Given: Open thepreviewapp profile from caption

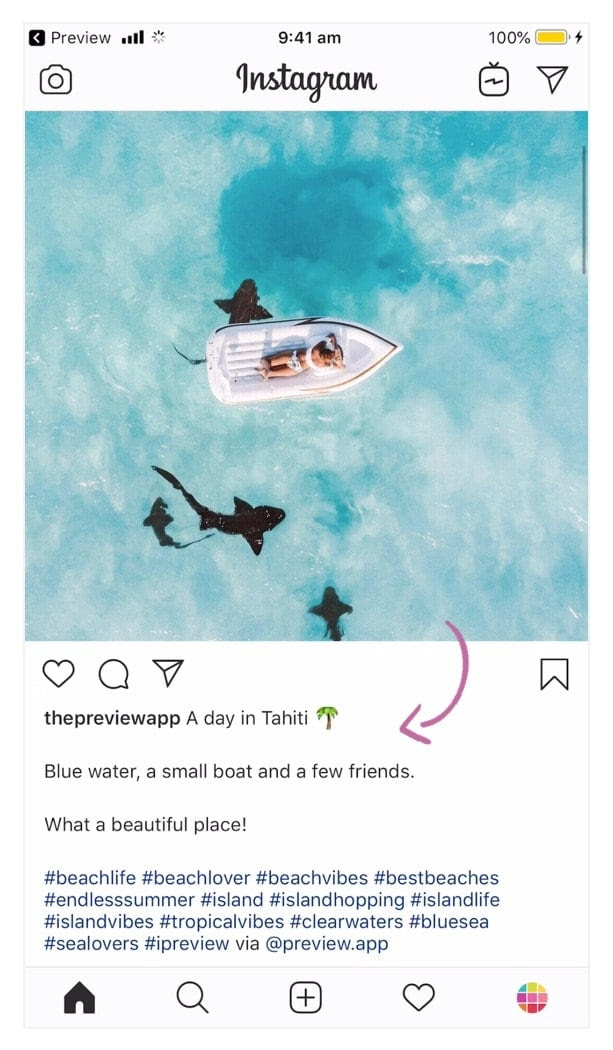Looking at the screenshot, I should 112,719.
